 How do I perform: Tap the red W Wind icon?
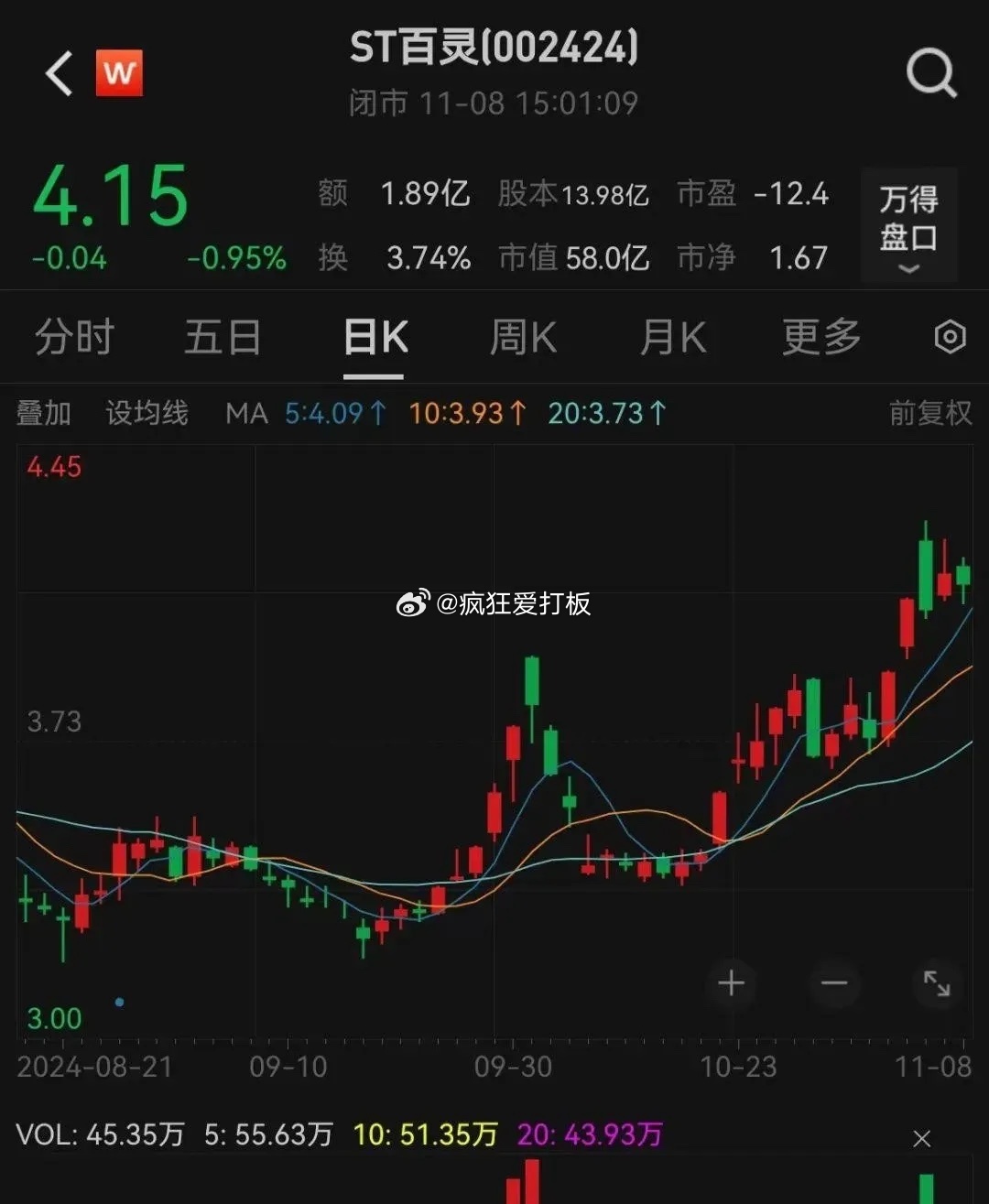coord(120,73)
